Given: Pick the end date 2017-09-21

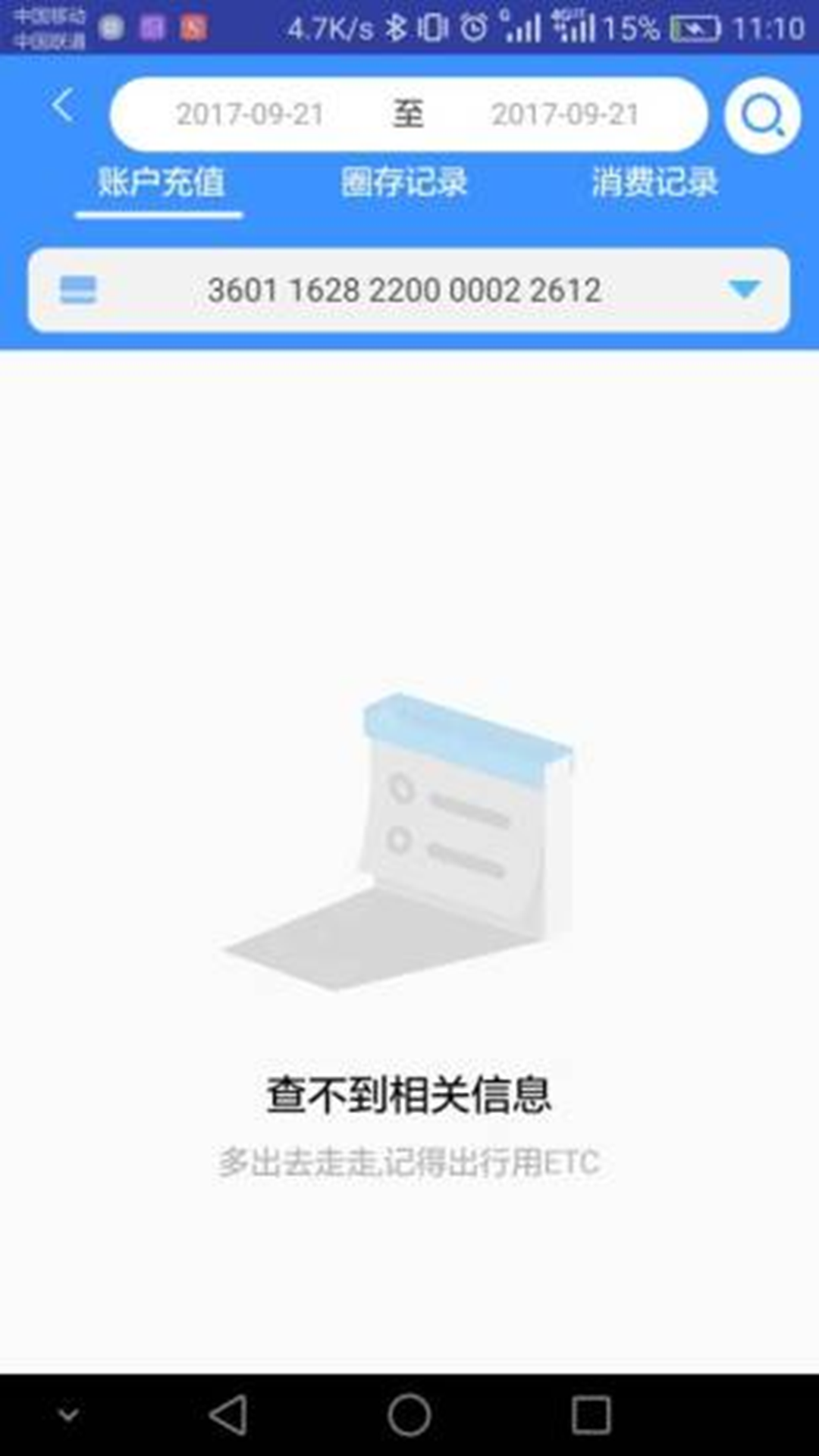Looking at the screenshot, I should click(x=565, y=115).
